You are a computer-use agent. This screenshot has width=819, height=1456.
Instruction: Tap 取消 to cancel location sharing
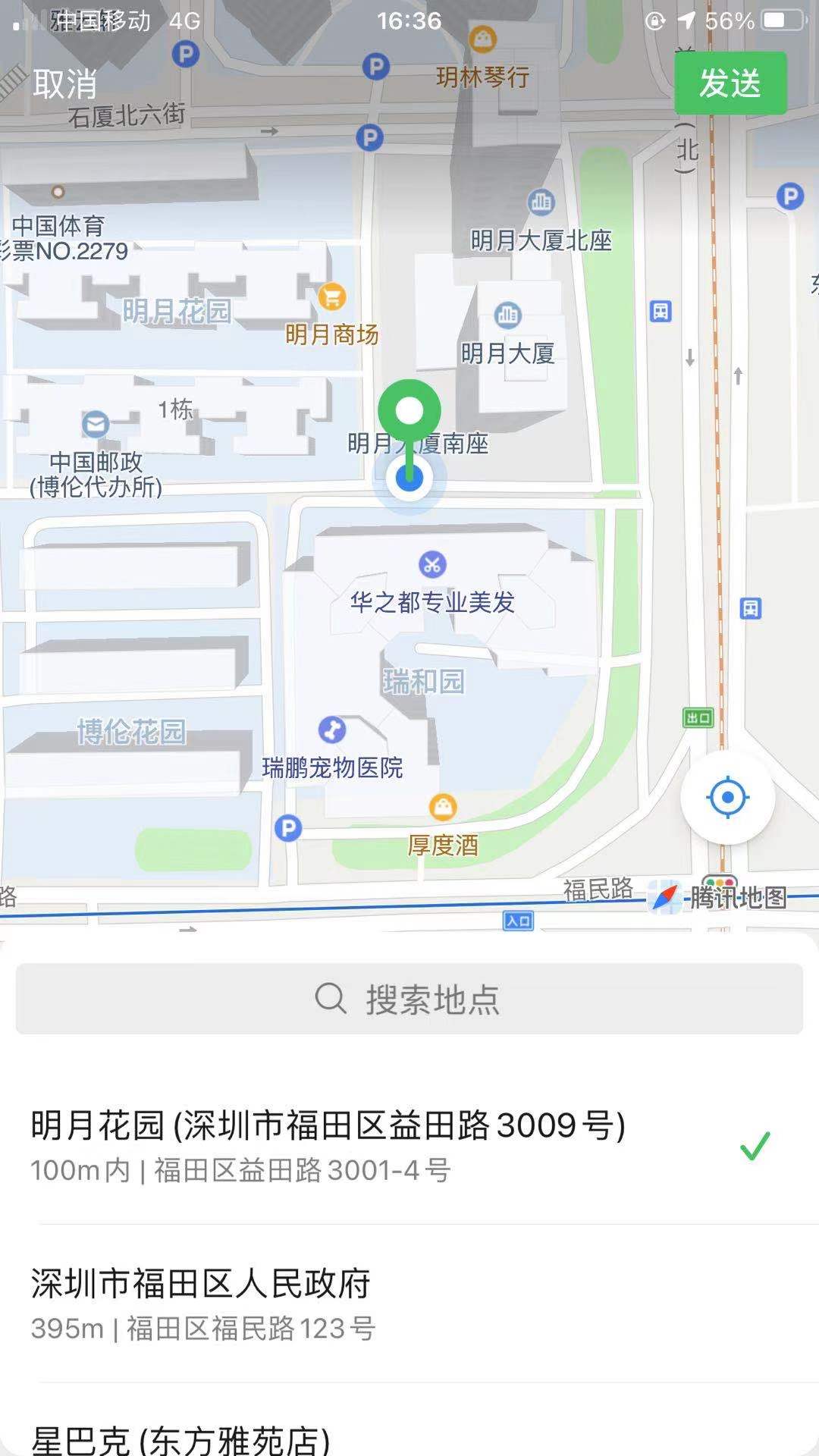tap(65, 83)
